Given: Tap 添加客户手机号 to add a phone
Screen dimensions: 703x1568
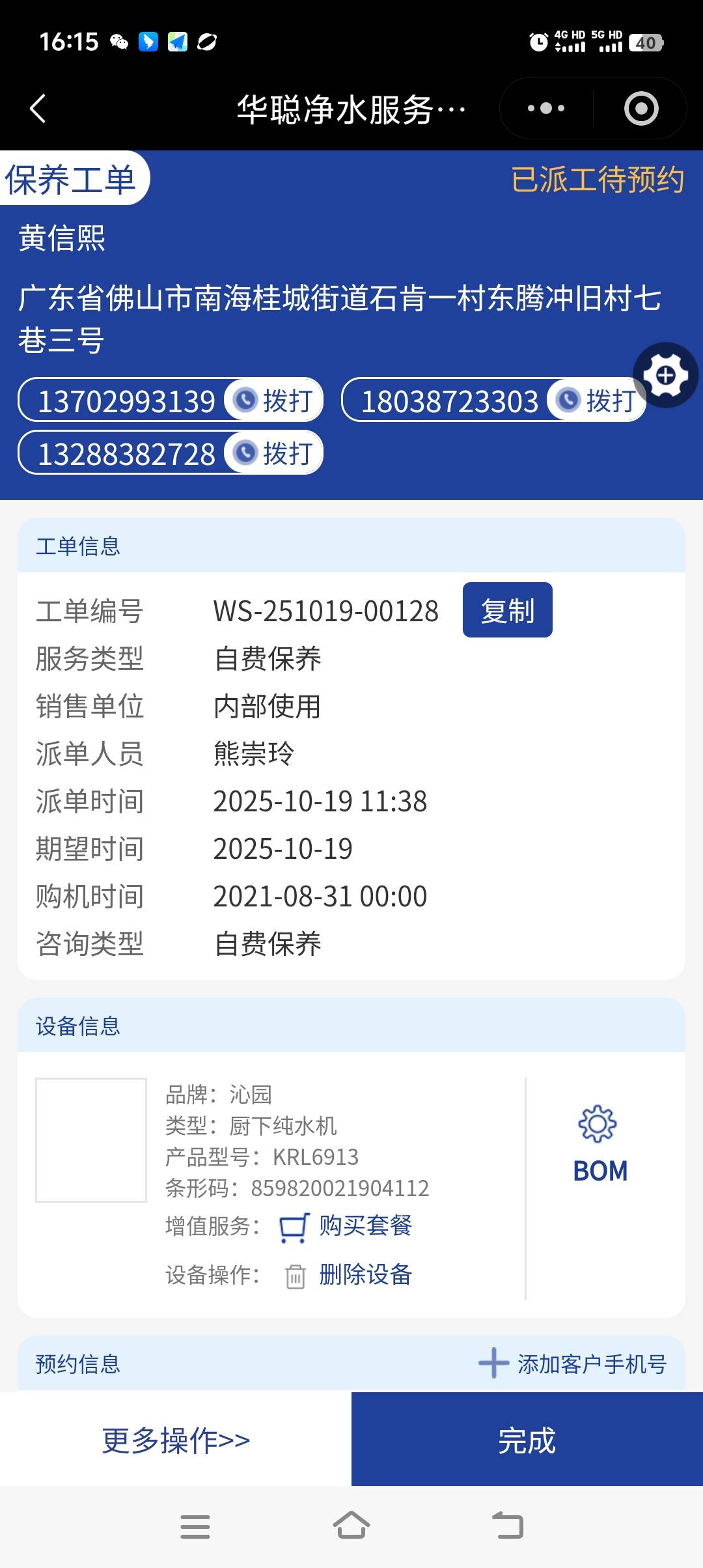Looking at the screenshot, I should pyautogui.click(x=573, y=1364).
